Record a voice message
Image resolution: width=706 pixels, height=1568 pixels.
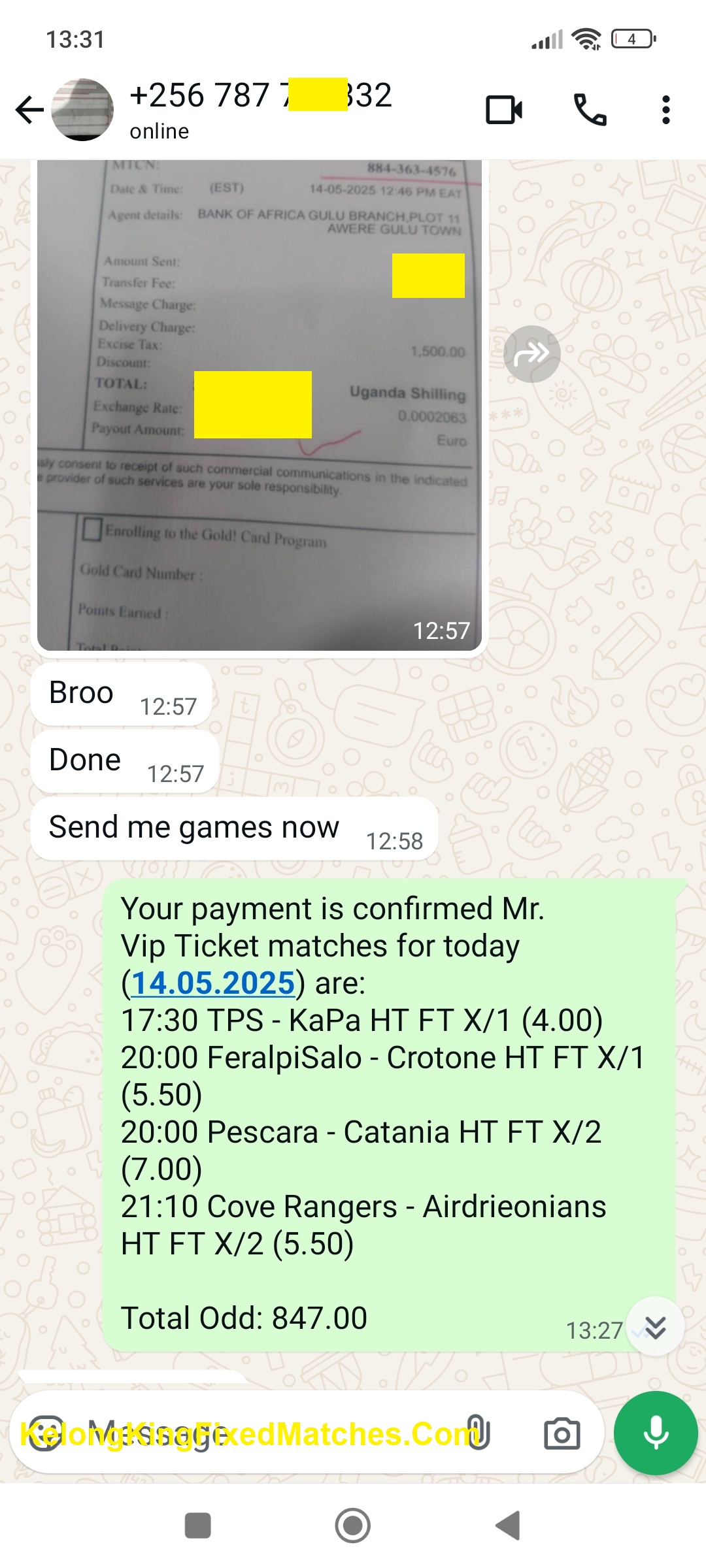(x=655, y=1433)
